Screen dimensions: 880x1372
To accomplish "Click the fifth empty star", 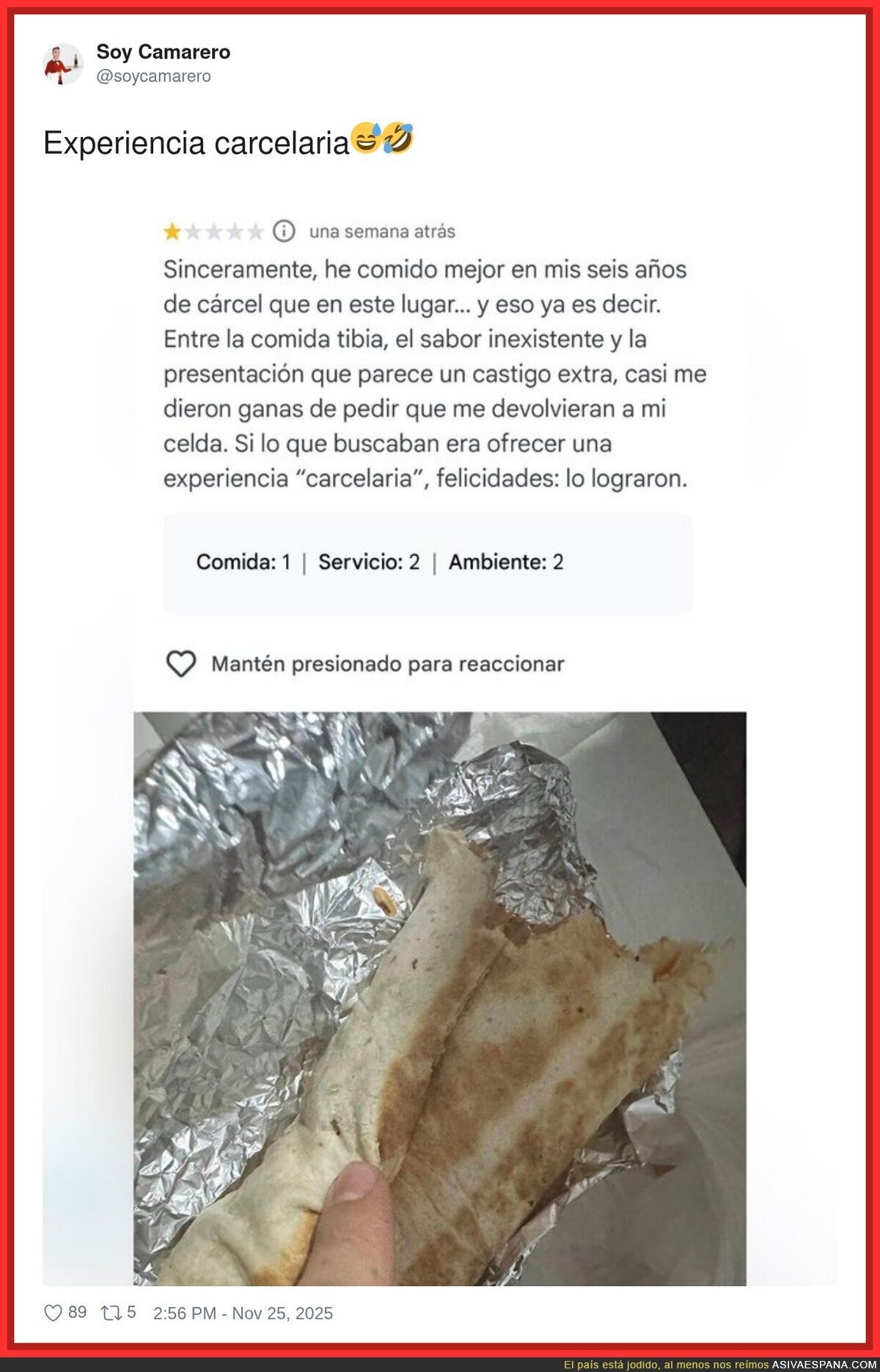I will pyautogui.click(x=257, y=230).
